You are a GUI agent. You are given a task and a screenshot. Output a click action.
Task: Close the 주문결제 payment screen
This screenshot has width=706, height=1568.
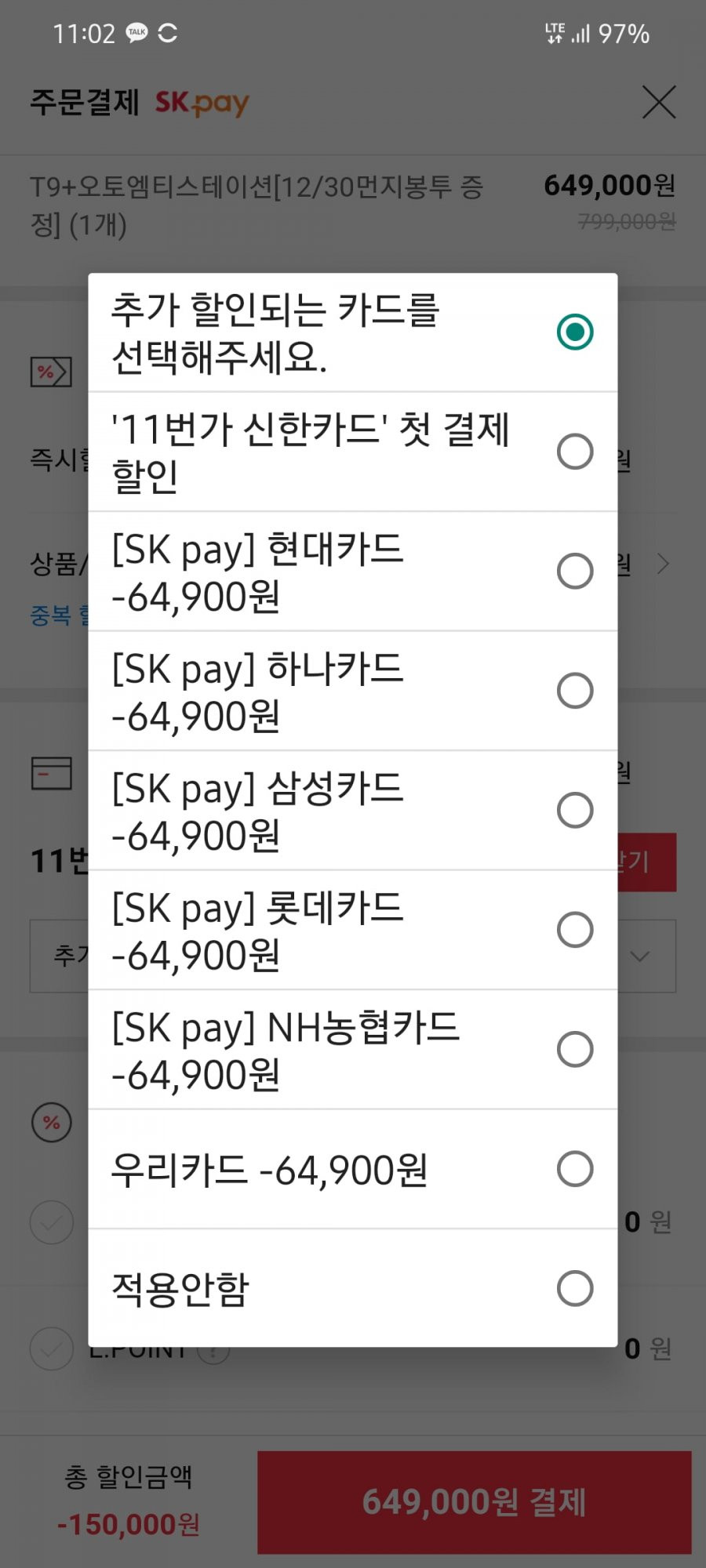click(659, 102)
